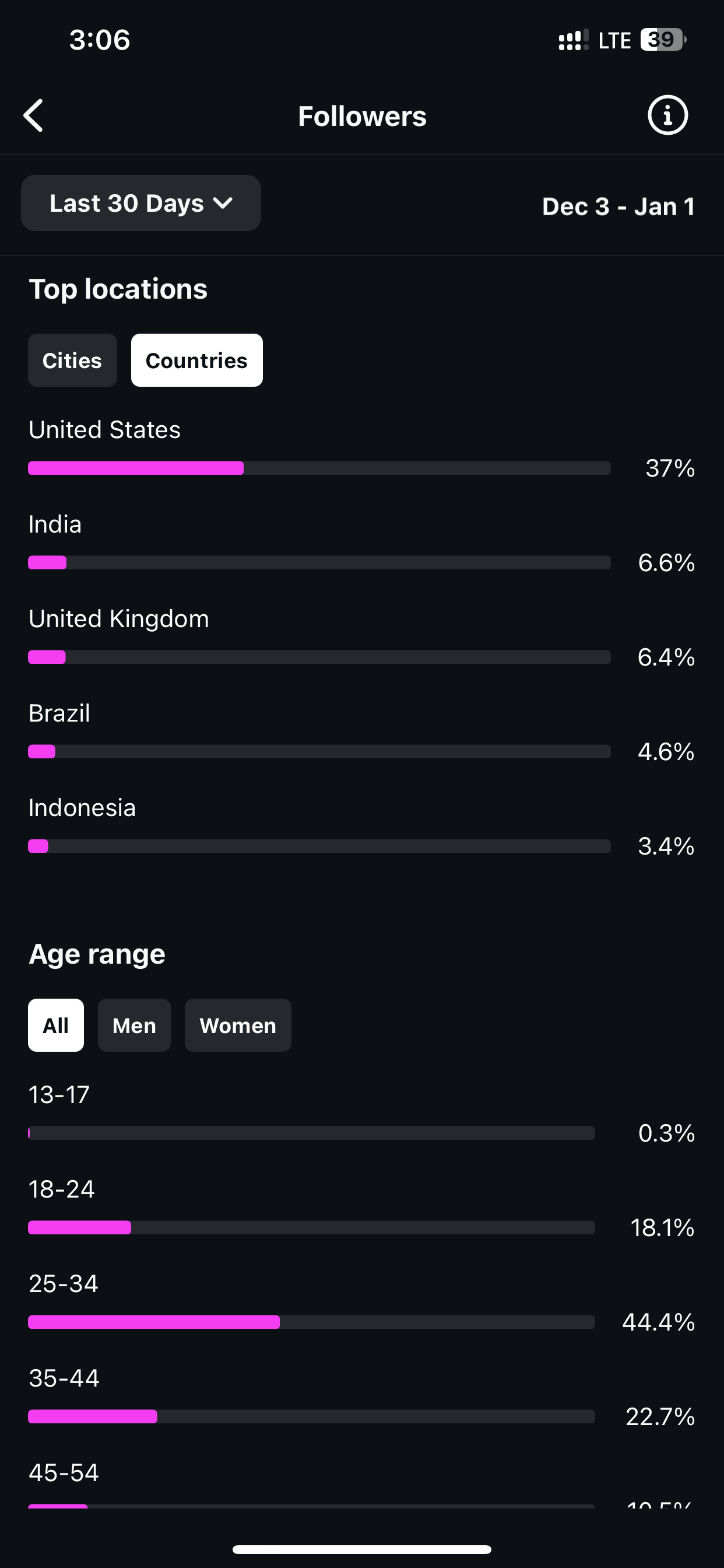This screenshot has height=1568, width=724.
Task: Select the Countries tab
Action: [196, 360]
